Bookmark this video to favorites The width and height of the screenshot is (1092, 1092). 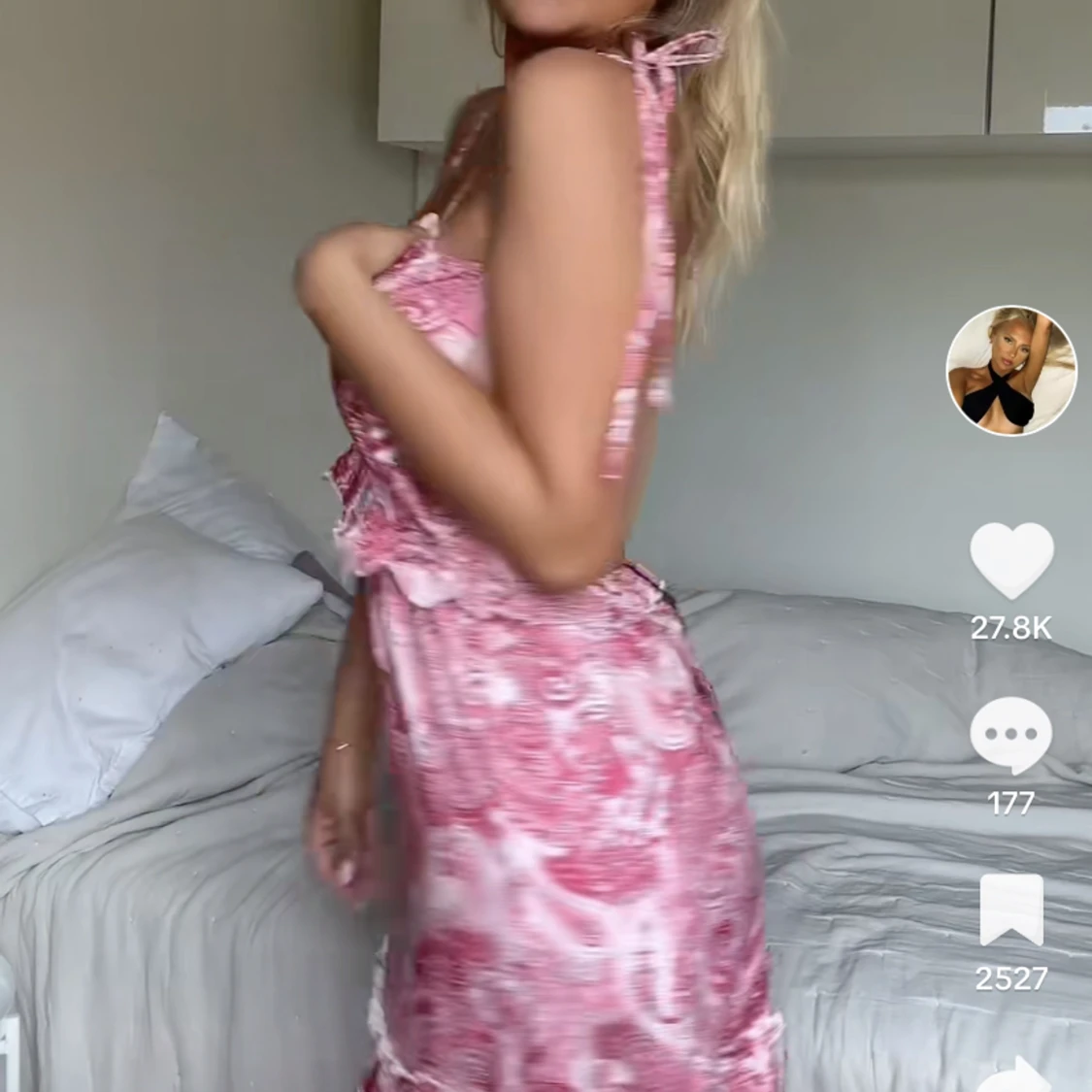click(x=1011, y=910)
